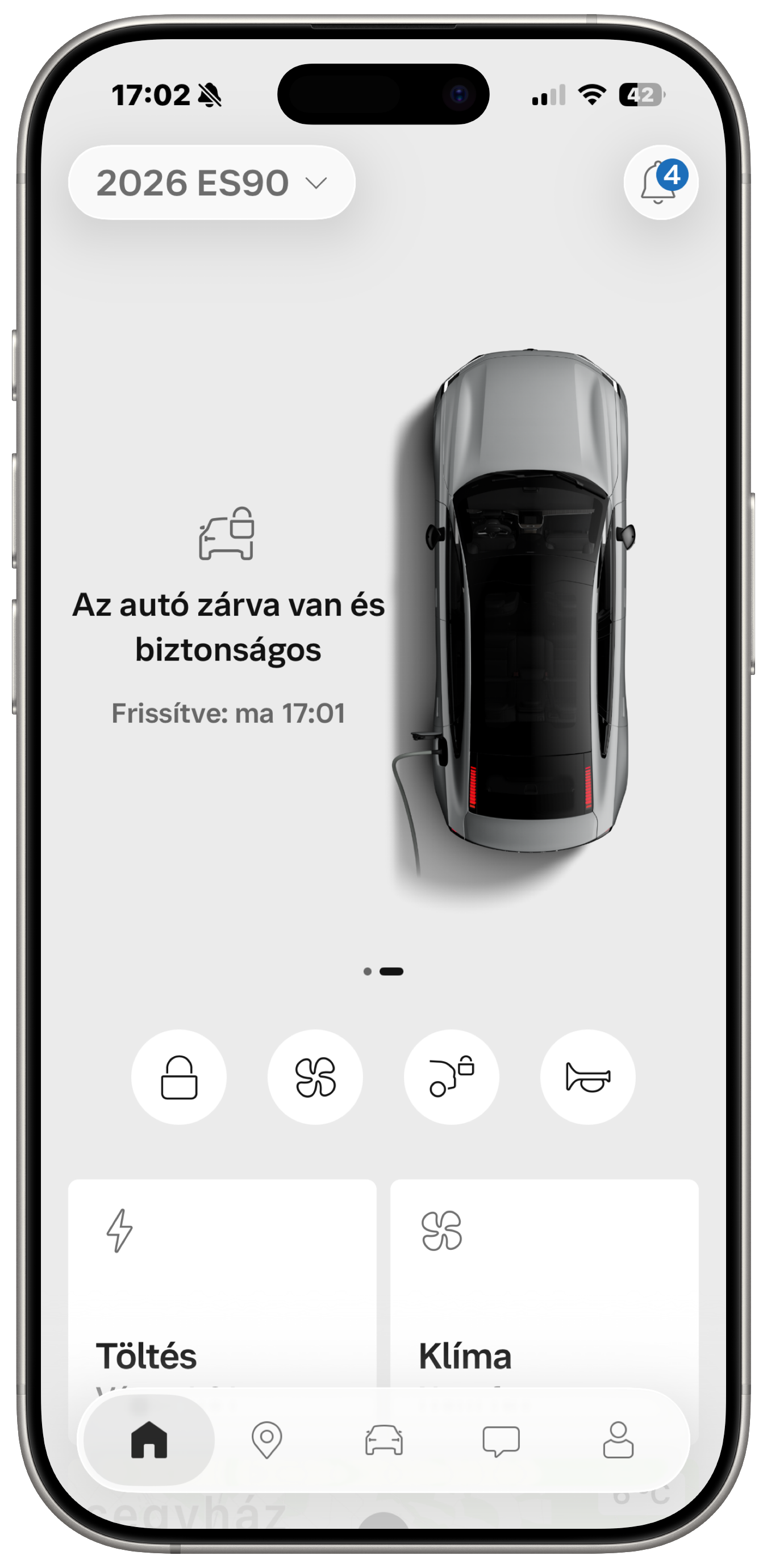This screenshot has width=767, height=1568.
Task: Open the 2026 ES90 vehicle selector dropdown
Action: point(211,182)
